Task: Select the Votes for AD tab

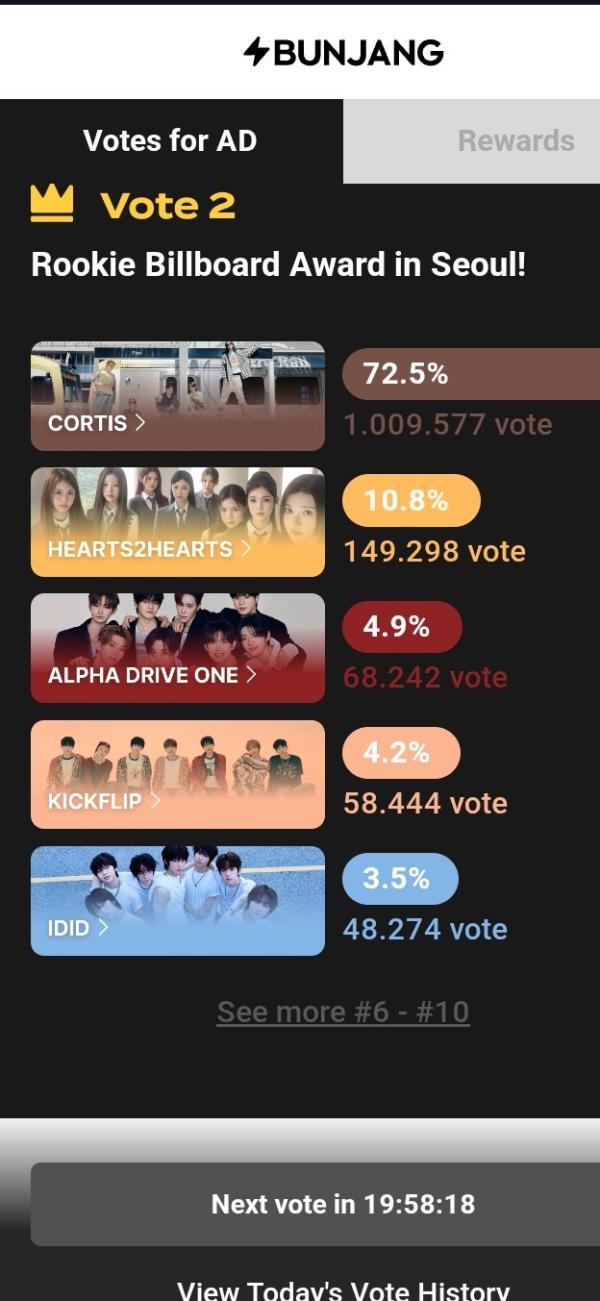Action: [170, 141]
